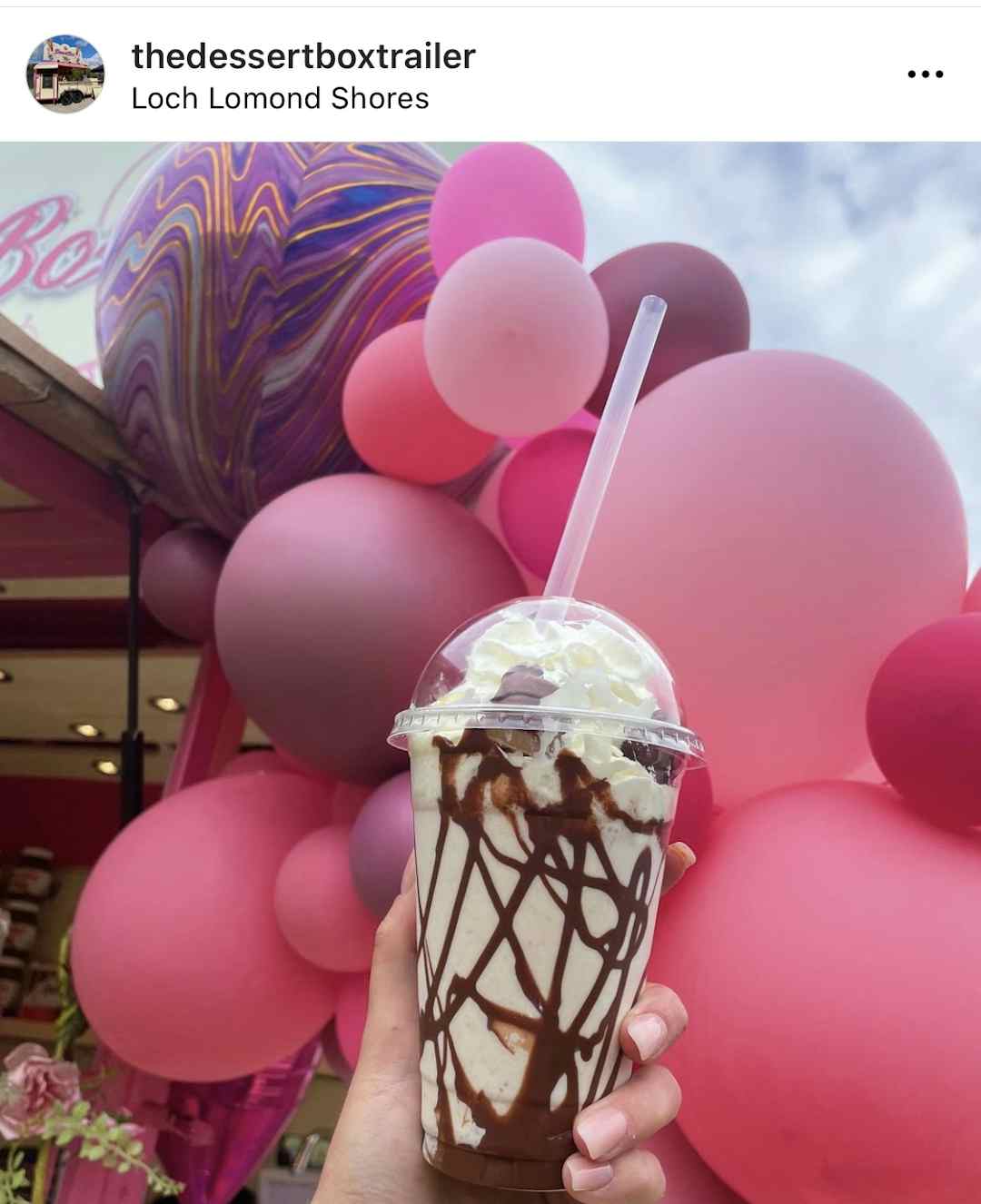The image size is (981, 1204).
Task: Open the Loch Lomond Shores location
Action: [x=280, y=98]
